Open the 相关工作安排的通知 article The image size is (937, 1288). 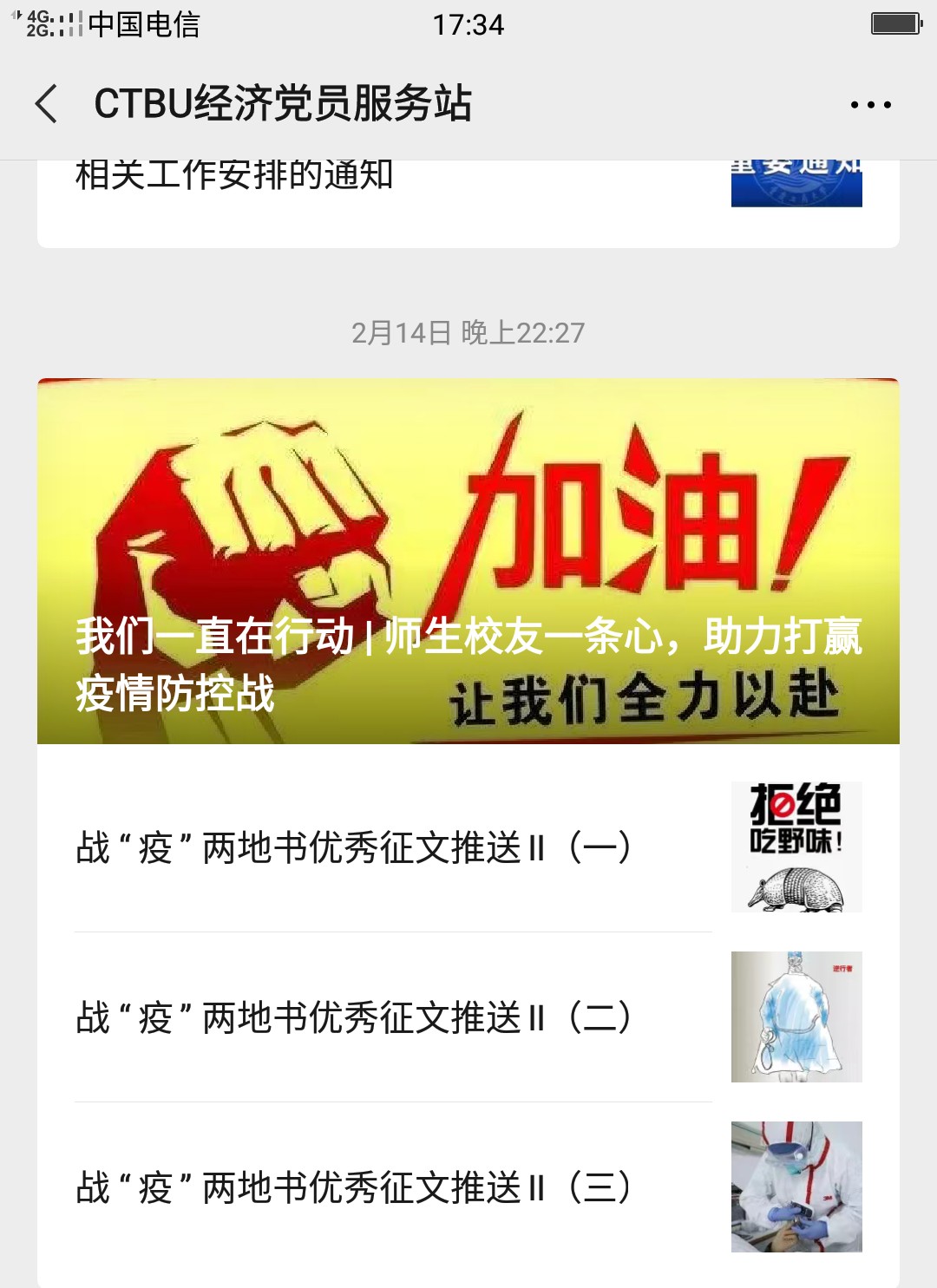pos(234,176)
